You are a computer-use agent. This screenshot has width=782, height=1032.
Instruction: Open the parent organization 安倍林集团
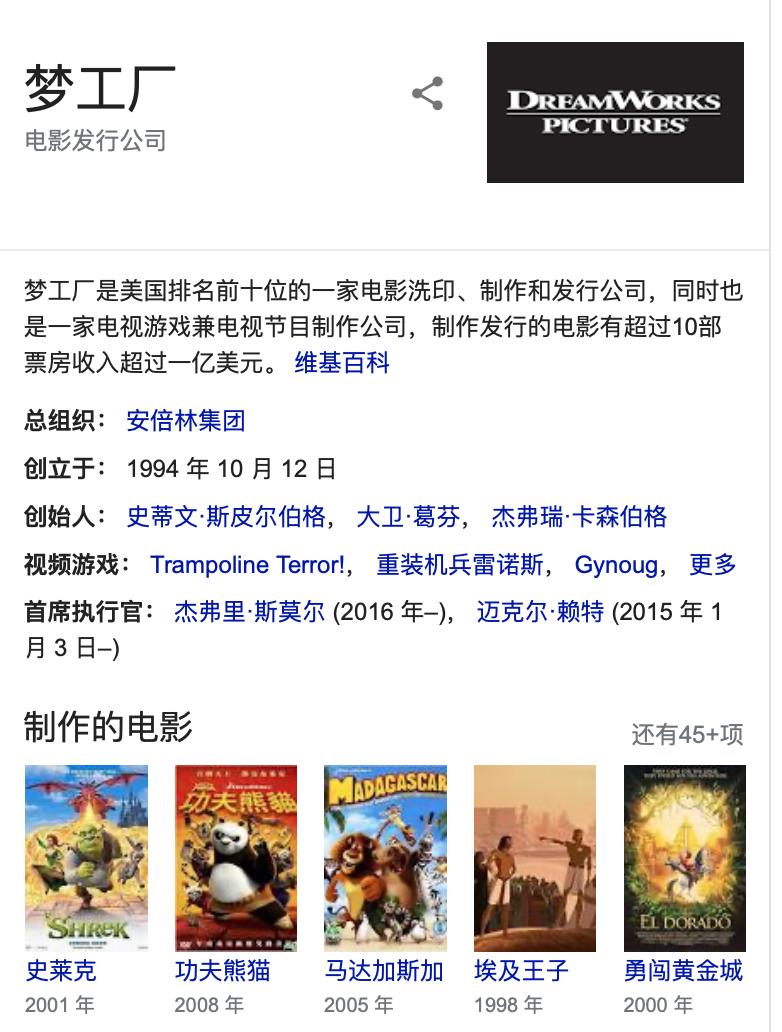click(185, 420)
